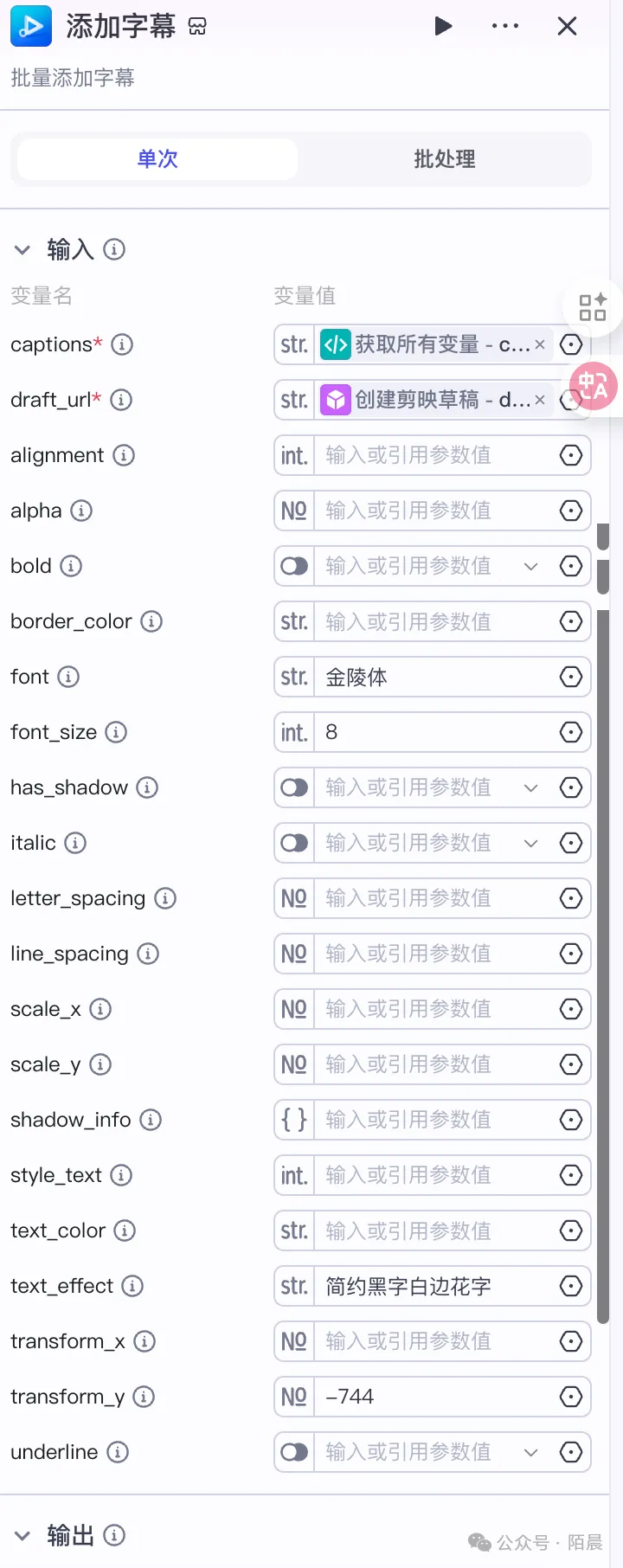Show info tooltip for letter_spacing
This screenshot has width=623, height=1568.
click(165, 898)
